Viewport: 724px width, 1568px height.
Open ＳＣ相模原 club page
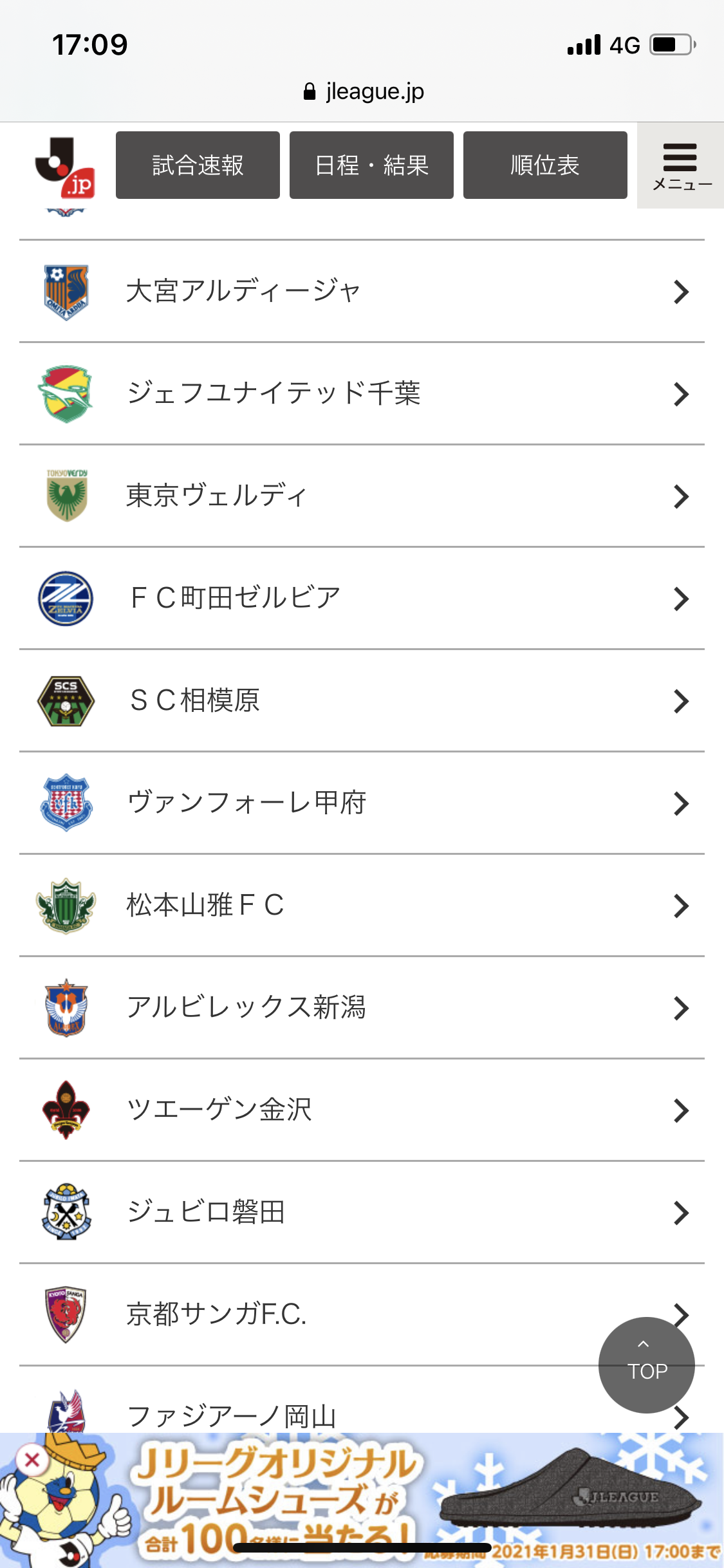coord(362,701)
